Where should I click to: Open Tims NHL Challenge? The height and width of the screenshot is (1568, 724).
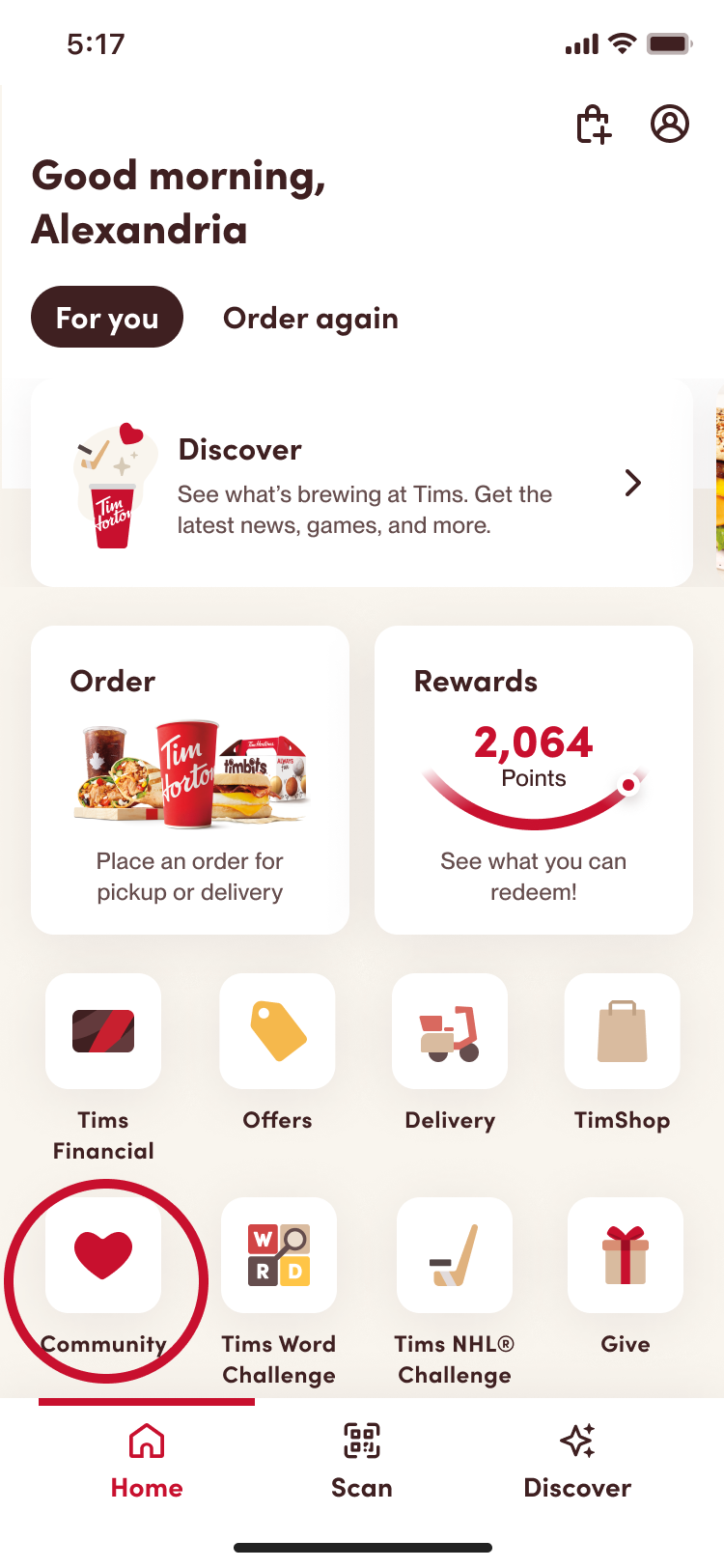[455, 1256]
